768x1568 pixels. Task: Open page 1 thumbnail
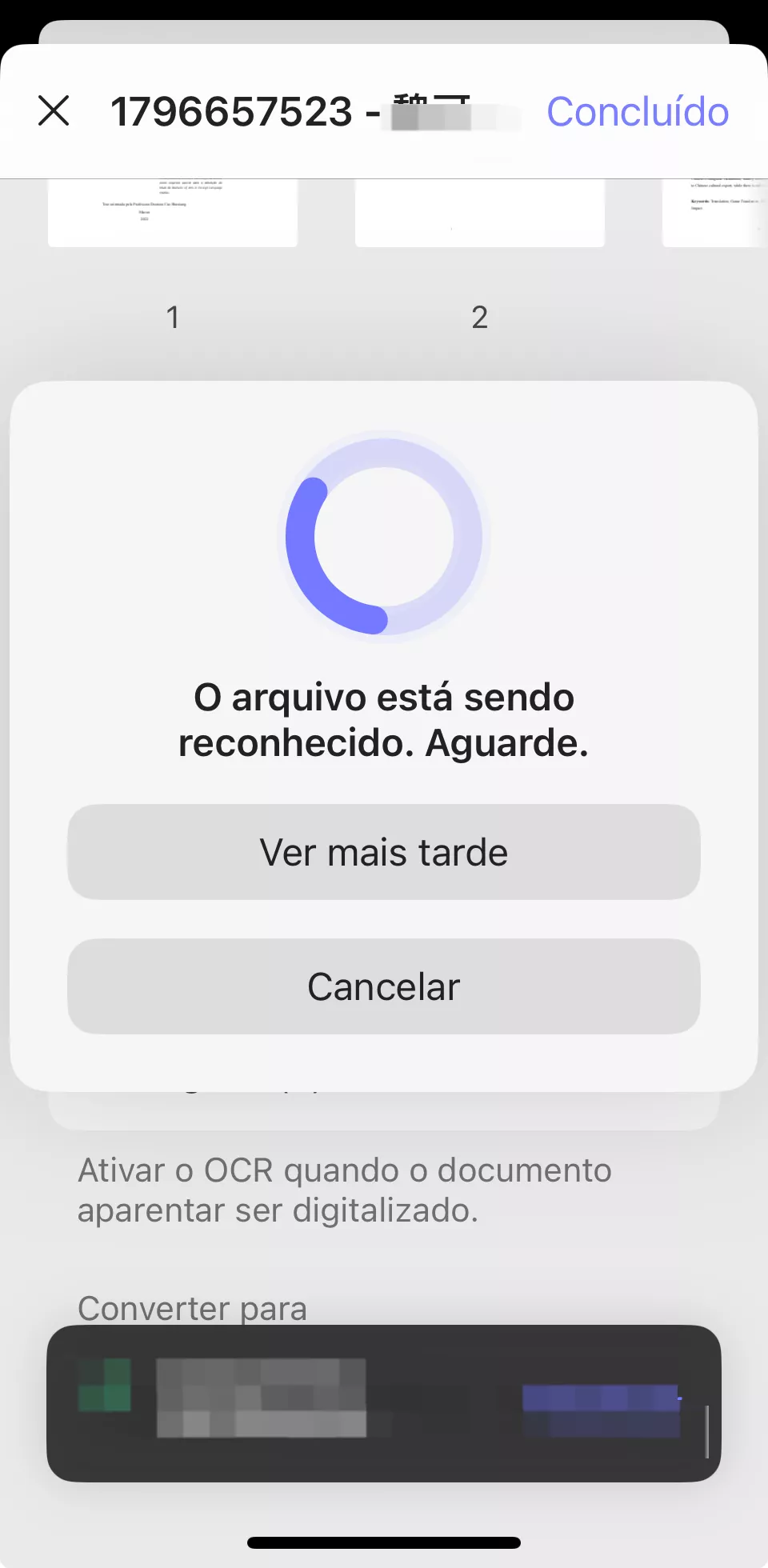pyautogui.click(x=173, y=213)
